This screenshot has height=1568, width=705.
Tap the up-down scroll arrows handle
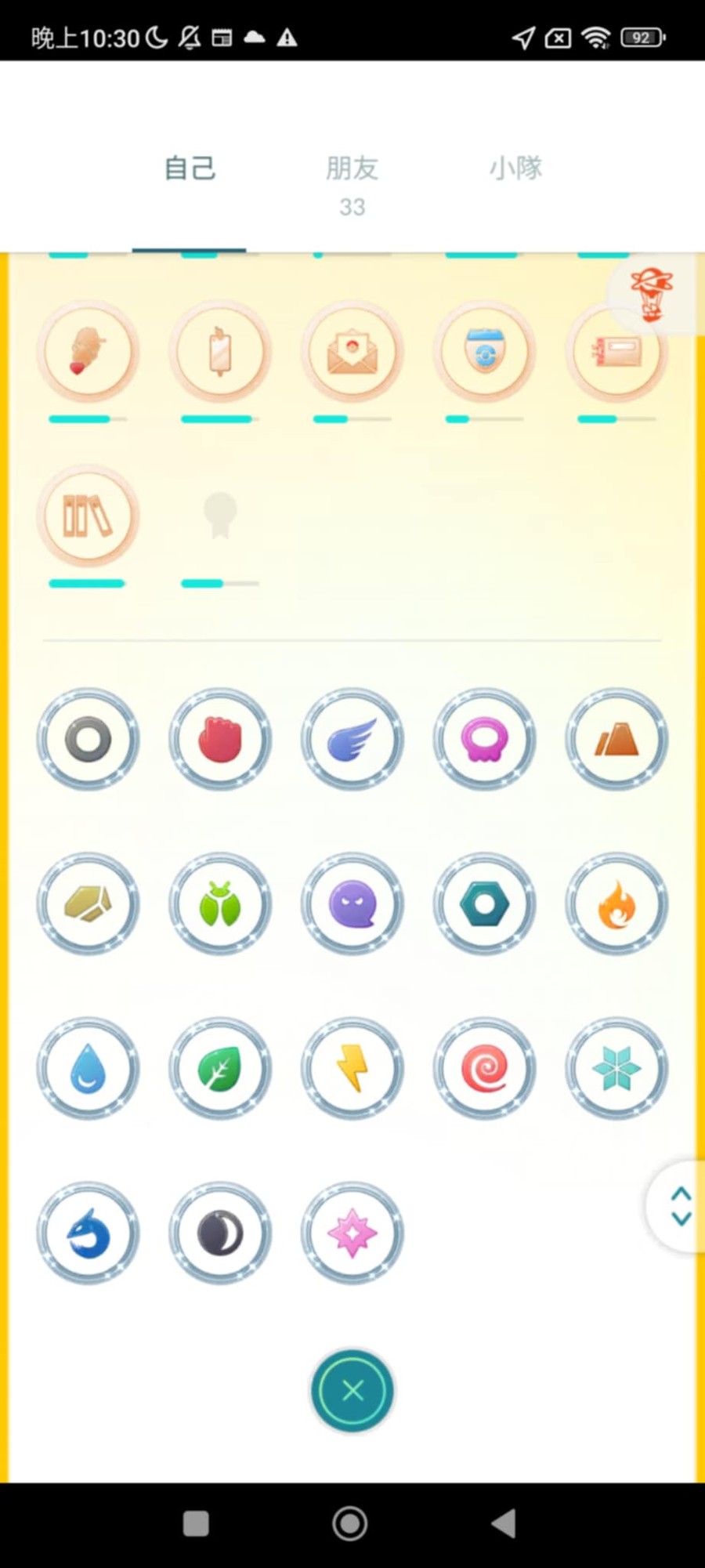[680, 1206]
